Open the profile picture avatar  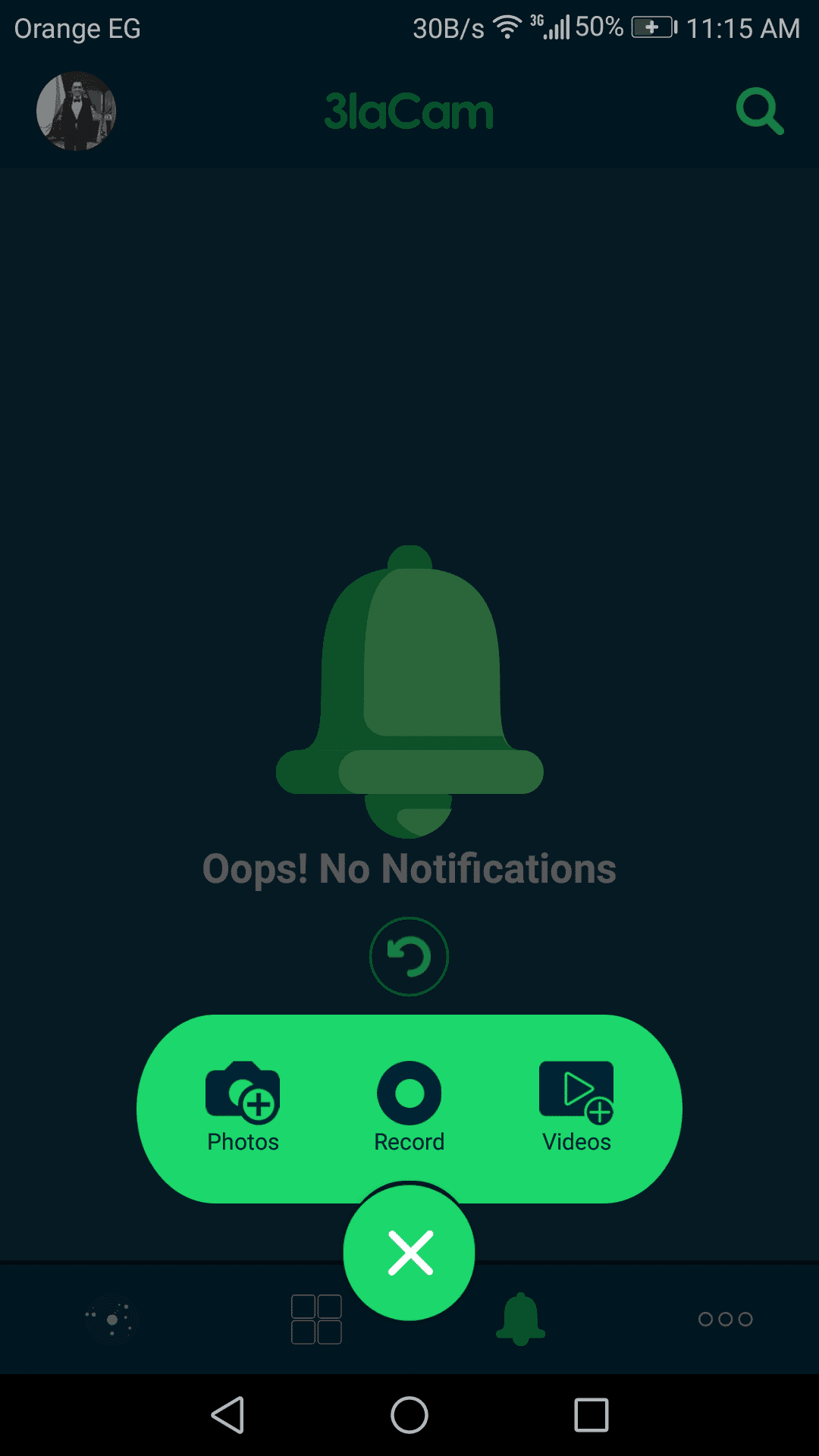[x=76, y=111]
